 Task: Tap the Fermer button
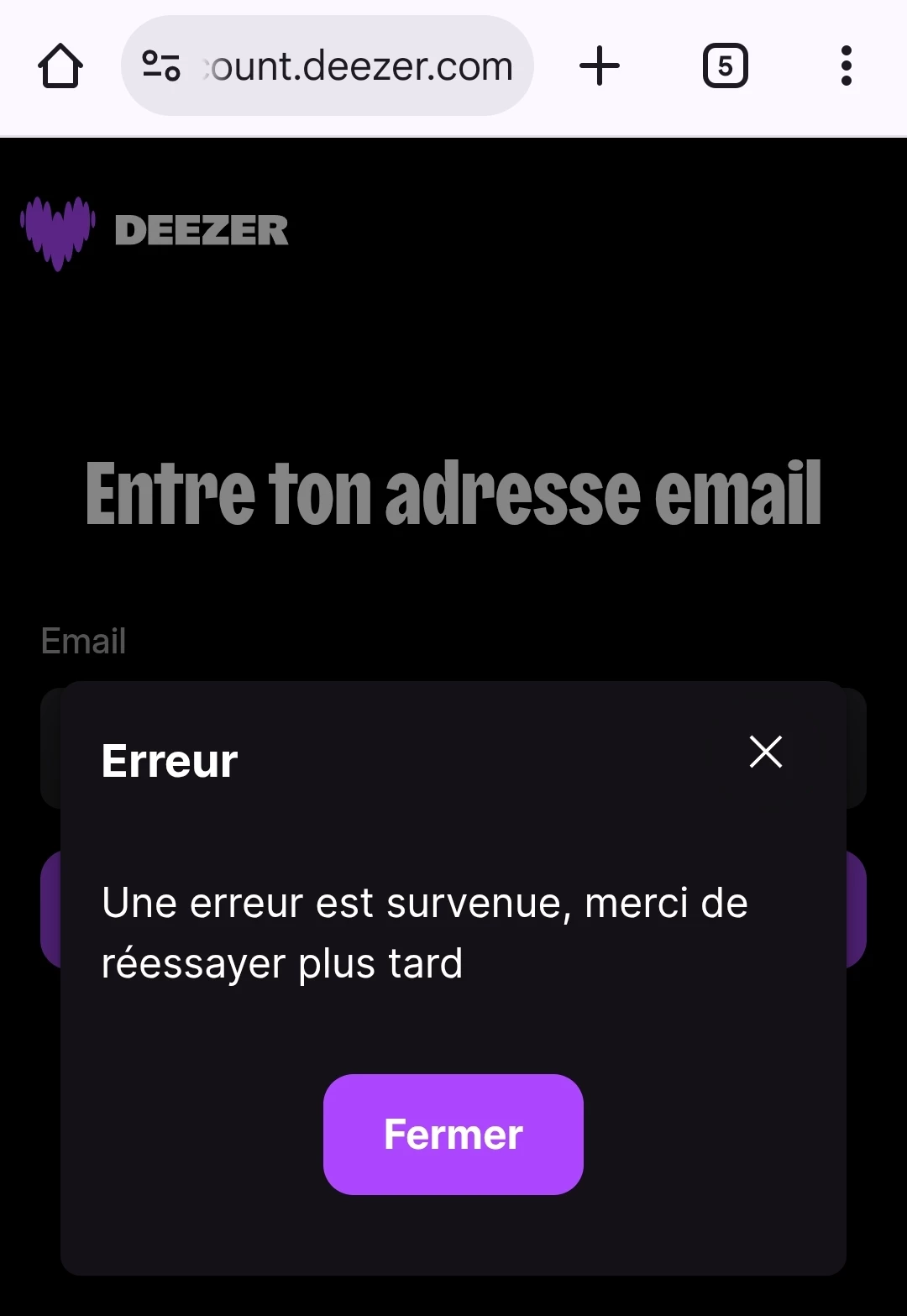(453, 1134)
